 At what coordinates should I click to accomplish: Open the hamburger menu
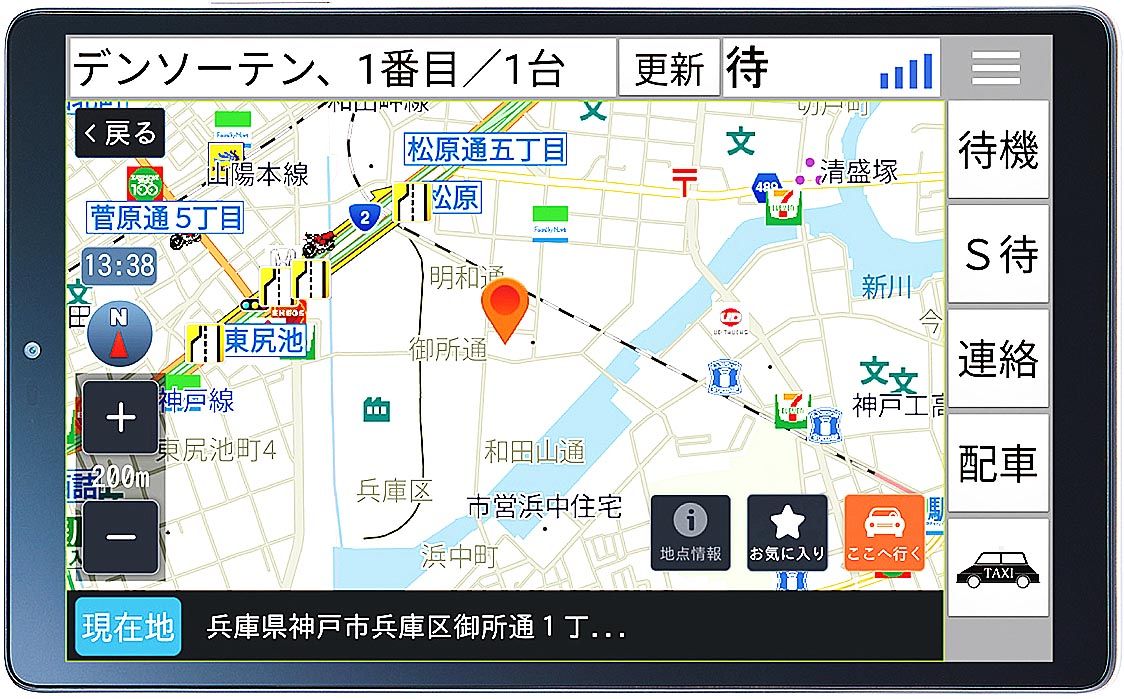[996, 68]
